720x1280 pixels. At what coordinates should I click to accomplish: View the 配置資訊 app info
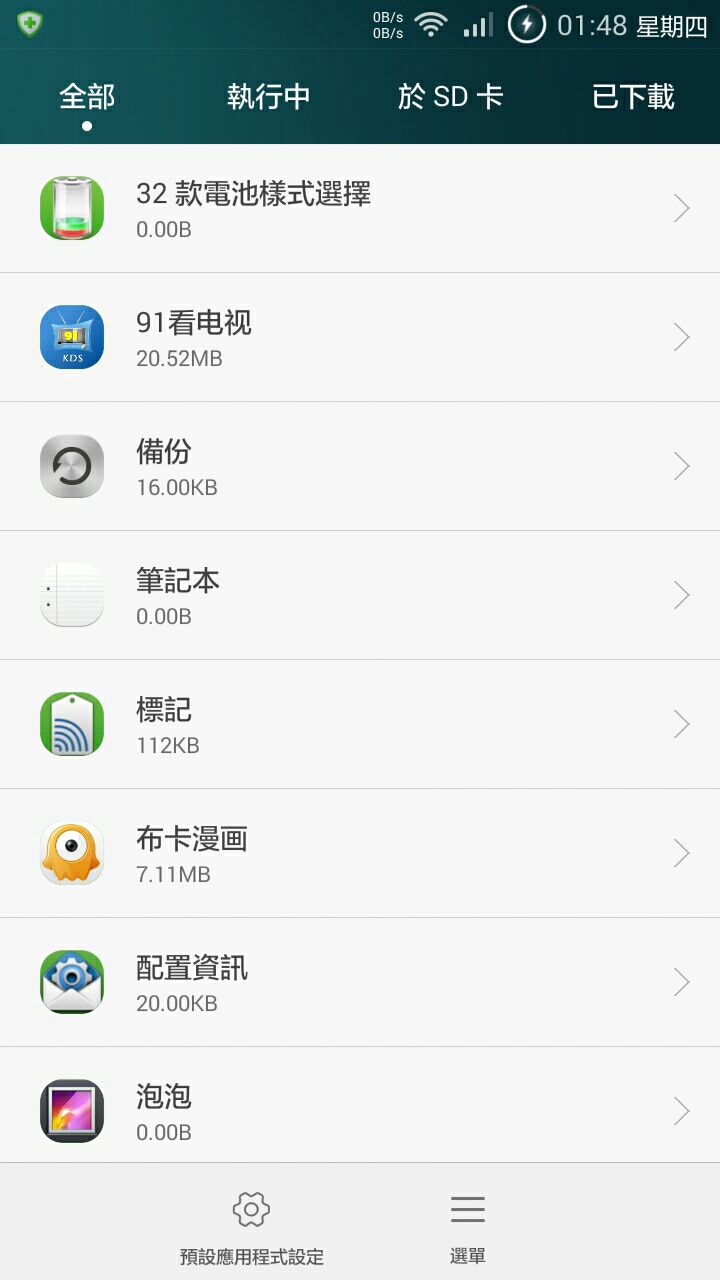point(360,982)
